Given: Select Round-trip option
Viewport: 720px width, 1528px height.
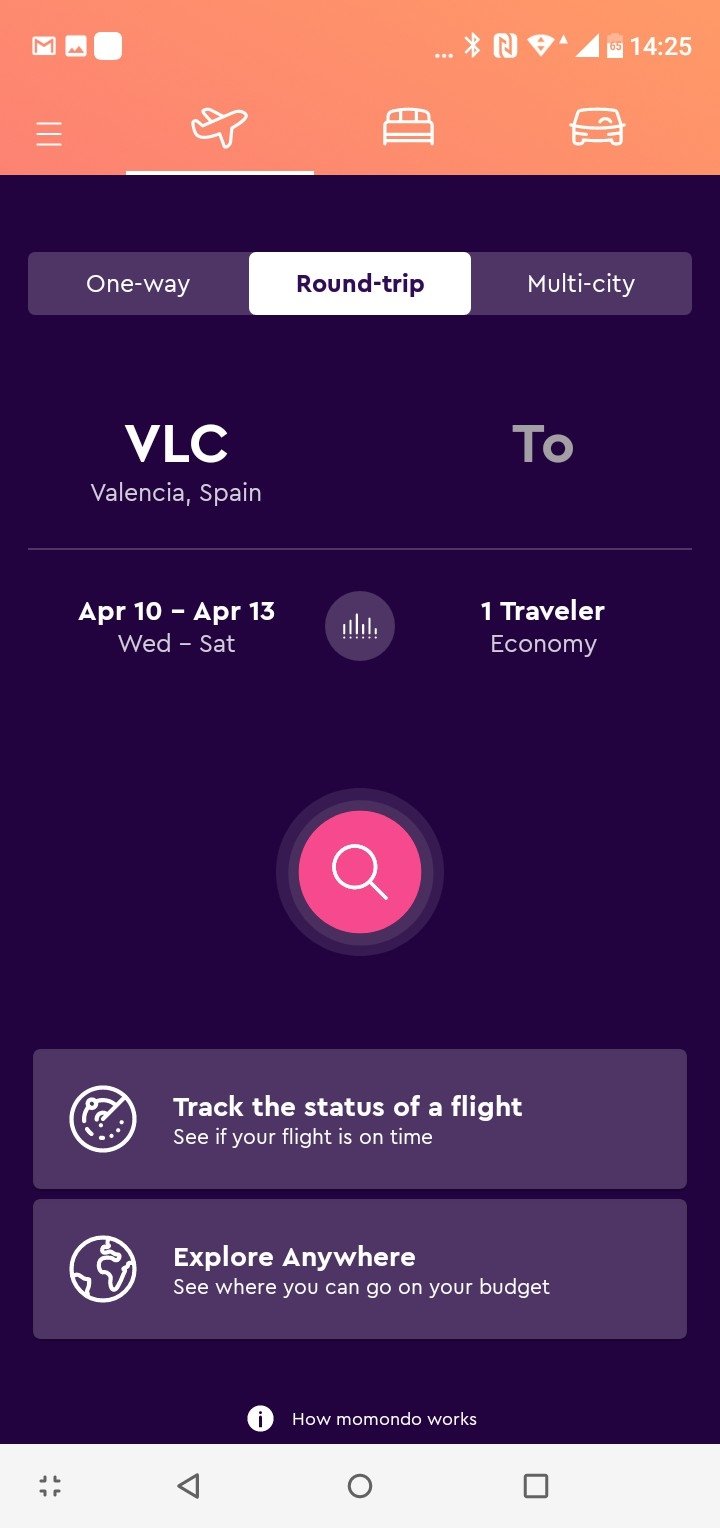Looking at the screenshot, I should [360, 284].
